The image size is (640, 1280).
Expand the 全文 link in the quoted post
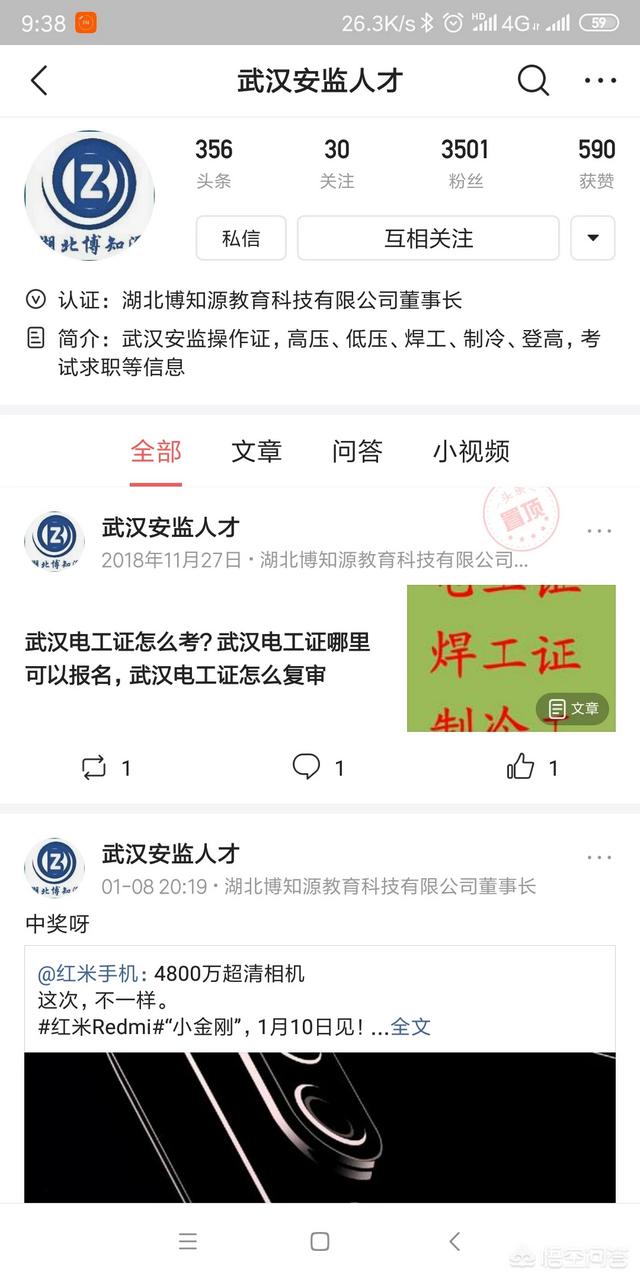pos(410,1027)
